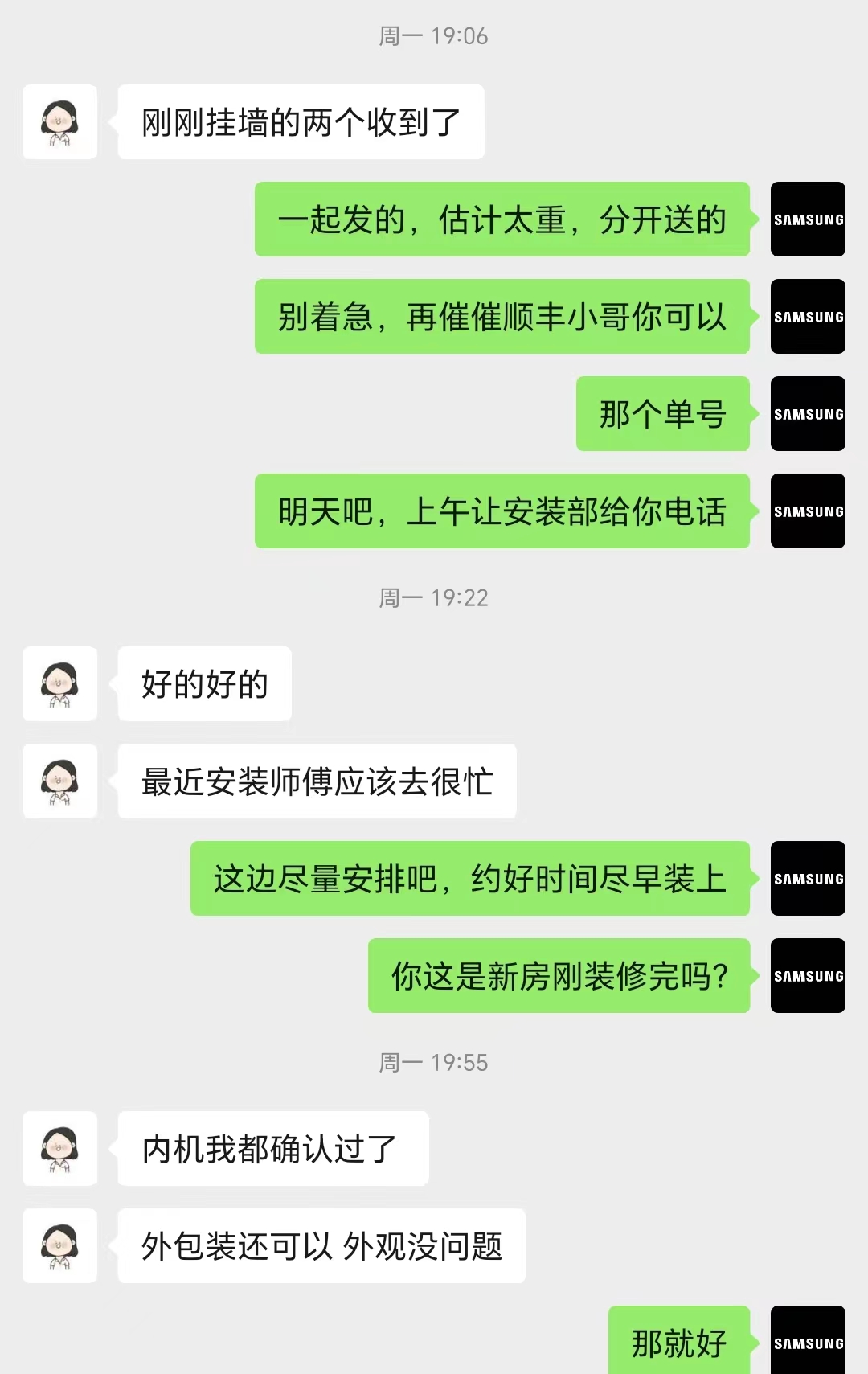This screenshot has height=1374, width=868.
Task: Click the Samsung avatar next to '你这是新房刚装修完吗?'
Action: [x=807, y=976]
